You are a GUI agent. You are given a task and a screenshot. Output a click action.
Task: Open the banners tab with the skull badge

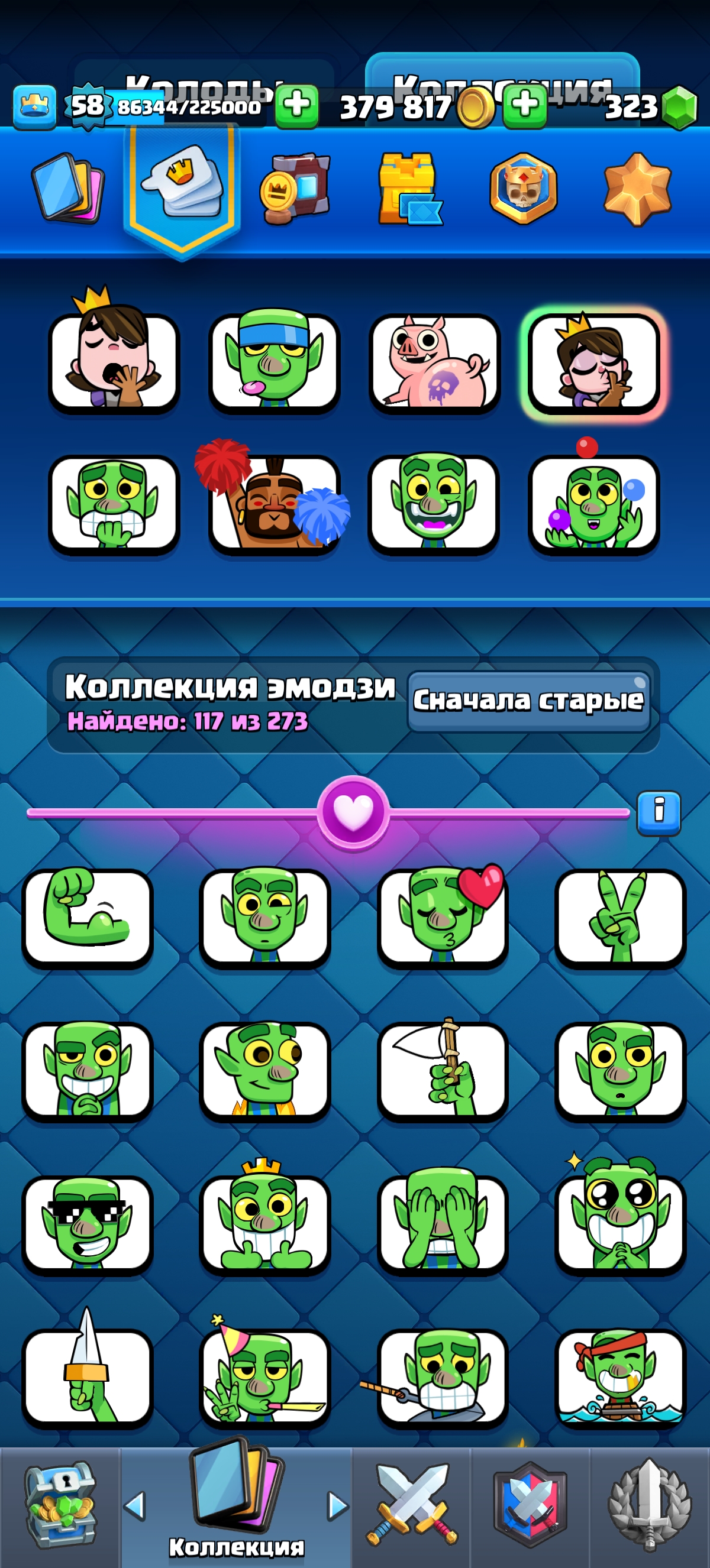click(x=523, y=189)
